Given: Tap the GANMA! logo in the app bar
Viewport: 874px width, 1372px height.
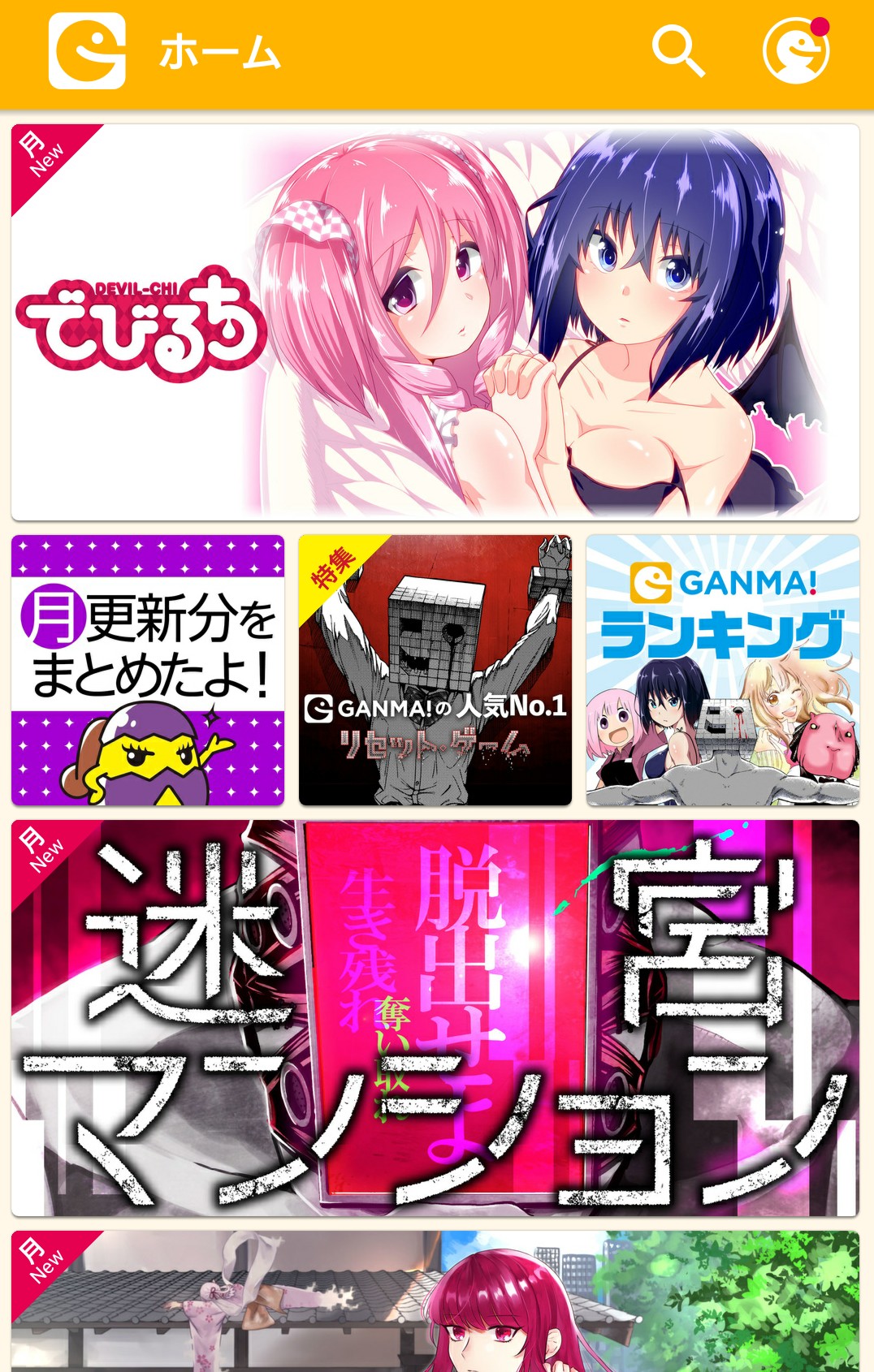Looking at the screenshot, I should [x=87, y=51].
